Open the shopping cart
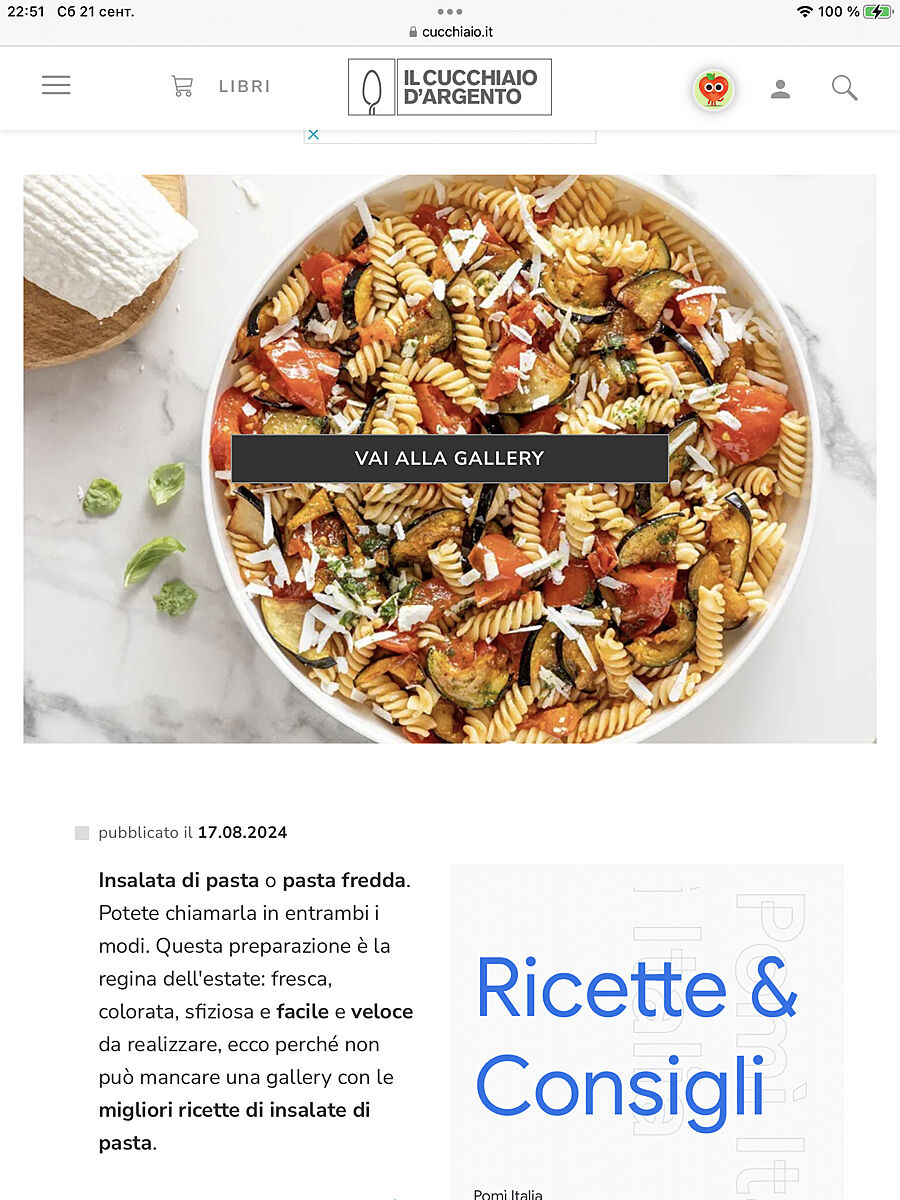Screen dimensions: 900x1200 point(182,86)
